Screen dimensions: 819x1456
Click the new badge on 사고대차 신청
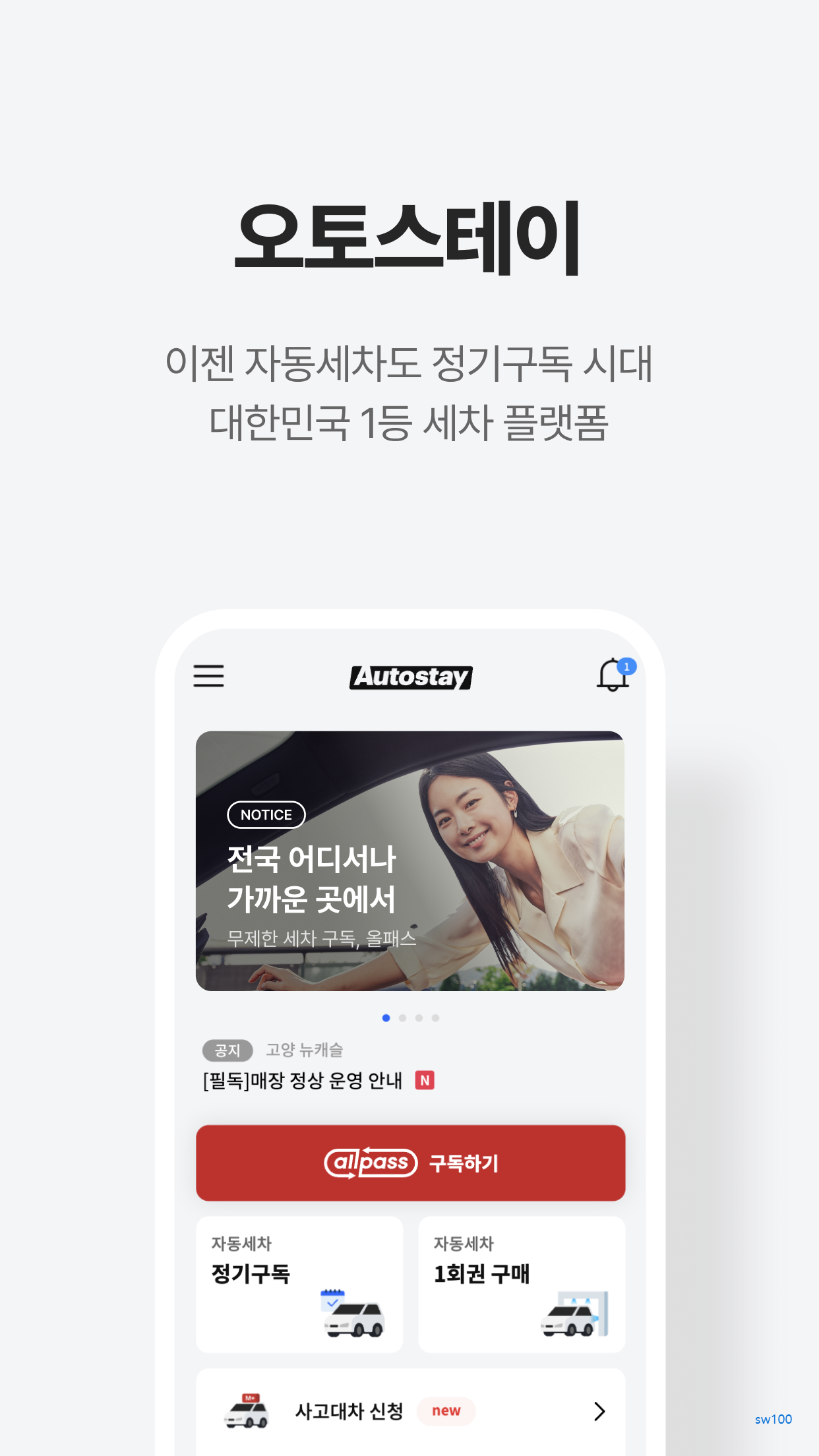click(446, 1411)
